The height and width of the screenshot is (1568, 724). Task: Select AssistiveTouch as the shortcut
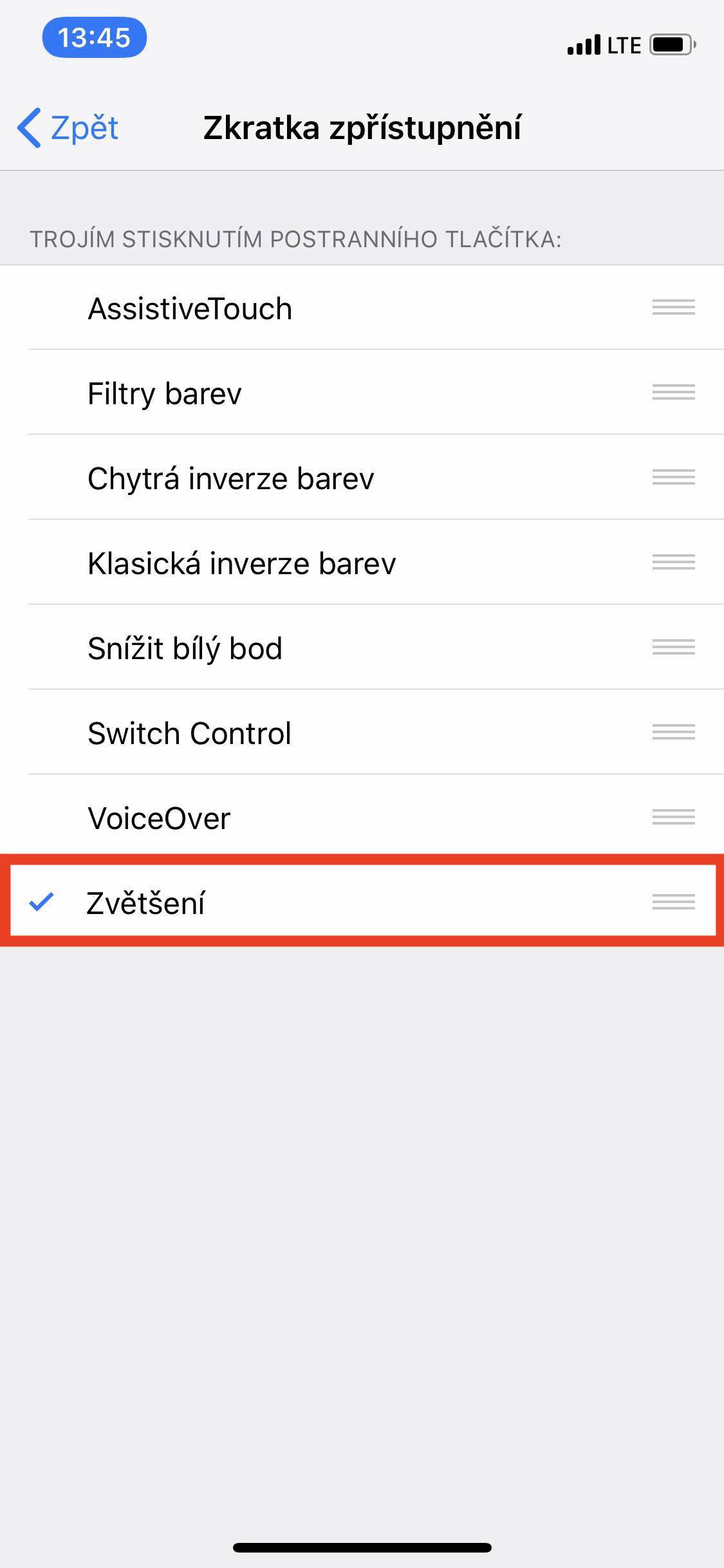(362, 308)
